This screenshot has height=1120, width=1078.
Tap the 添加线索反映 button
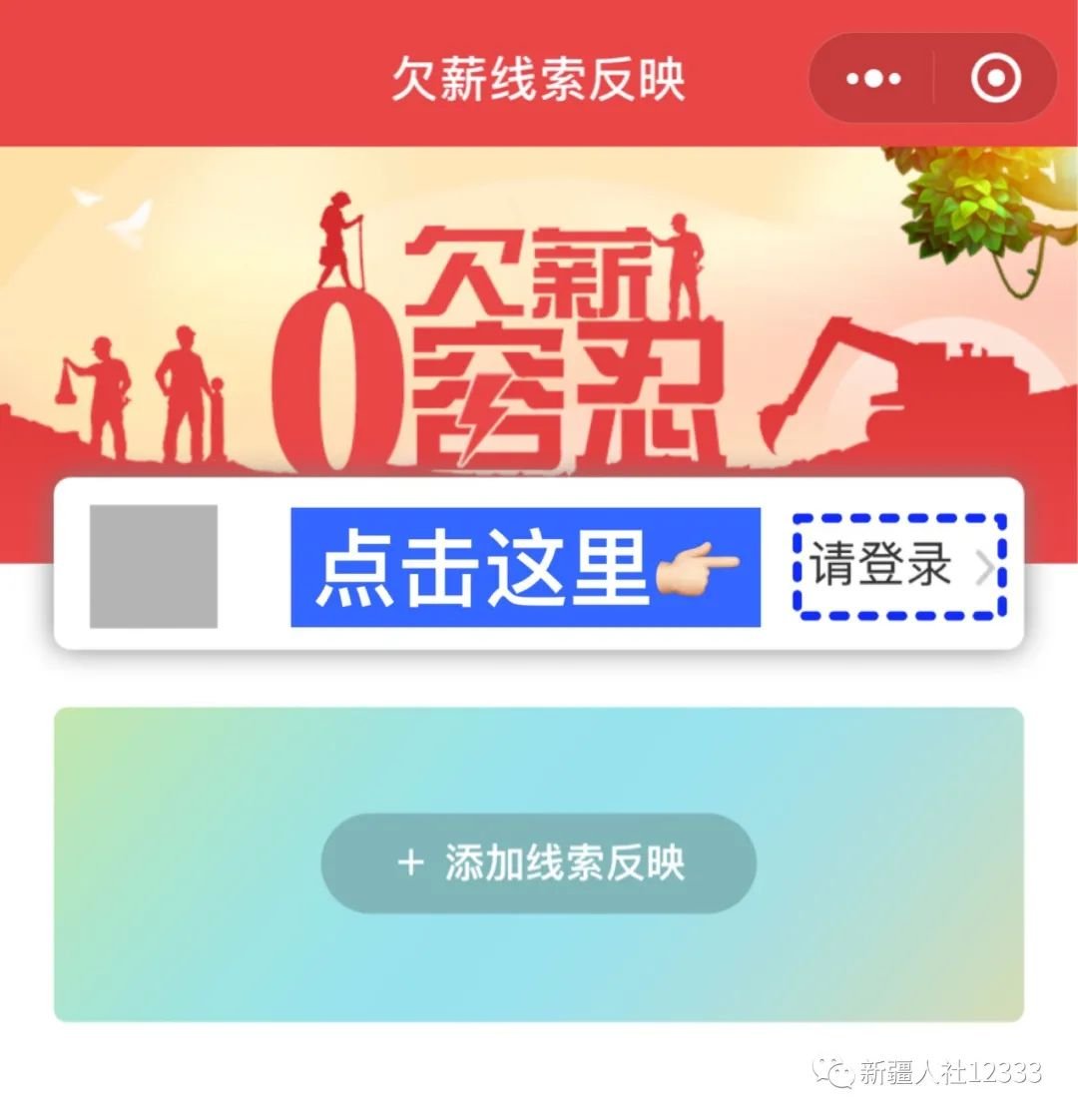tap(539, 863)
